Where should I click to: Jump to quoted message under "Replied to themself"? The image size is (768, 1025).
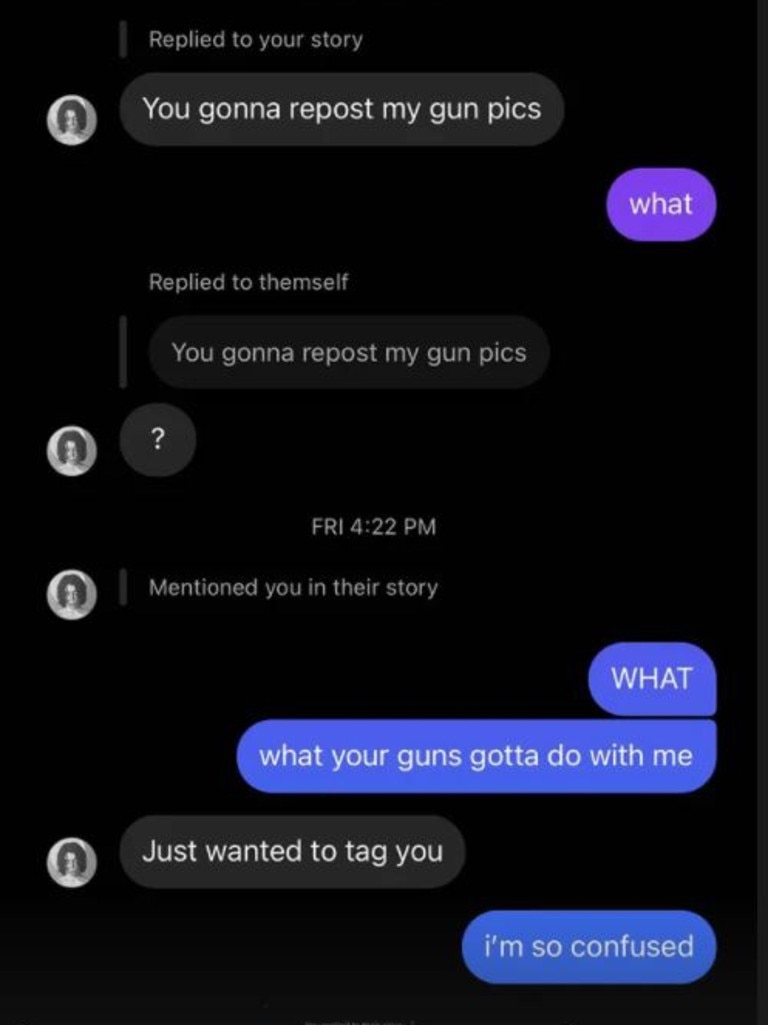pyautogui.click(x=348, y=352)
